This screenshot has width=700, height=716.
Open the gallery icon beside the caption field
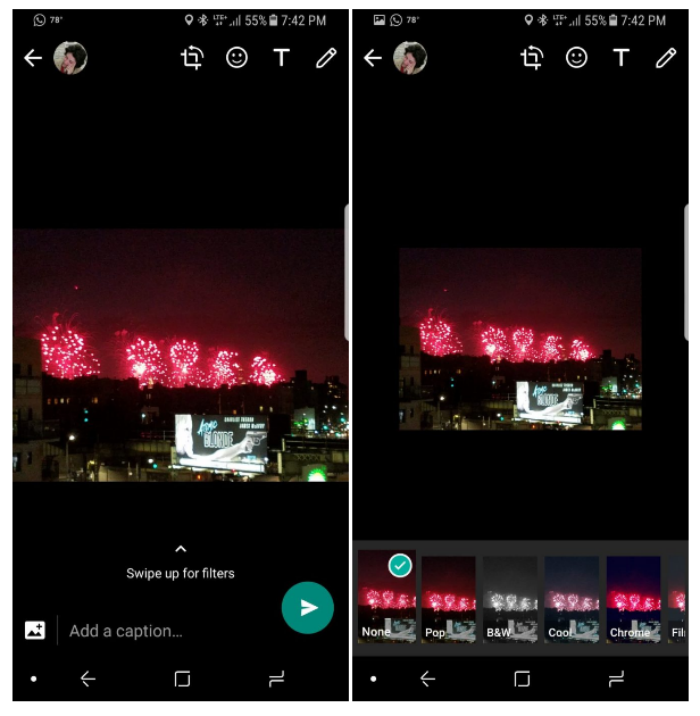pos(35,630)
